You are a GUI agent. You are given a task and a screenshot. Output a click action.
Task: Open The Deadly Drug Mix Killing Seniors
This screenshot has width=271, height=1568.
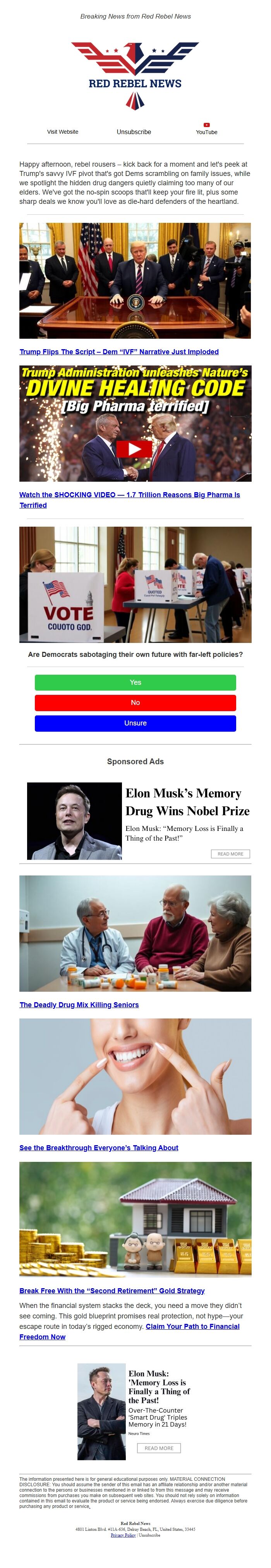79,1005
